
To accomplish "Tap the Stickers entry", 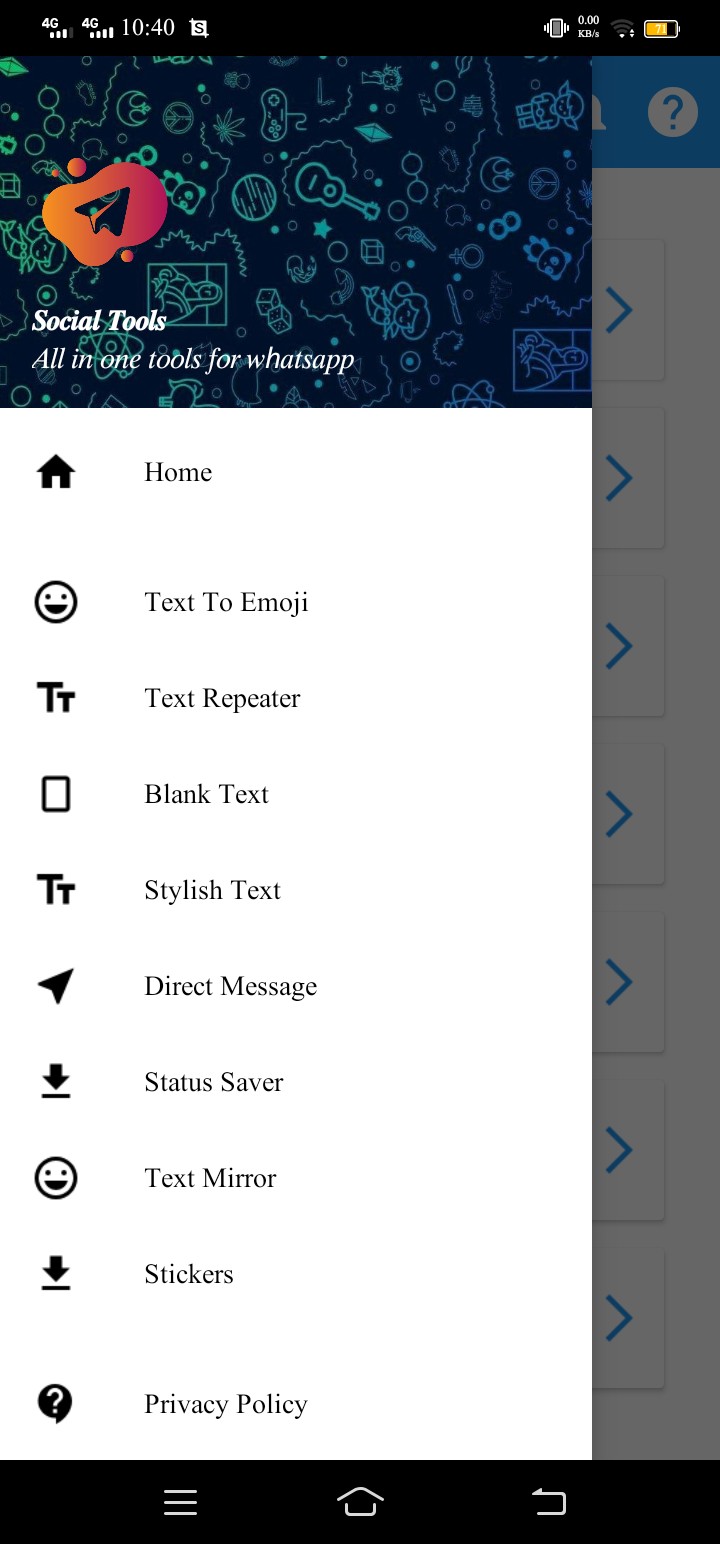I will pos(296,1274).
